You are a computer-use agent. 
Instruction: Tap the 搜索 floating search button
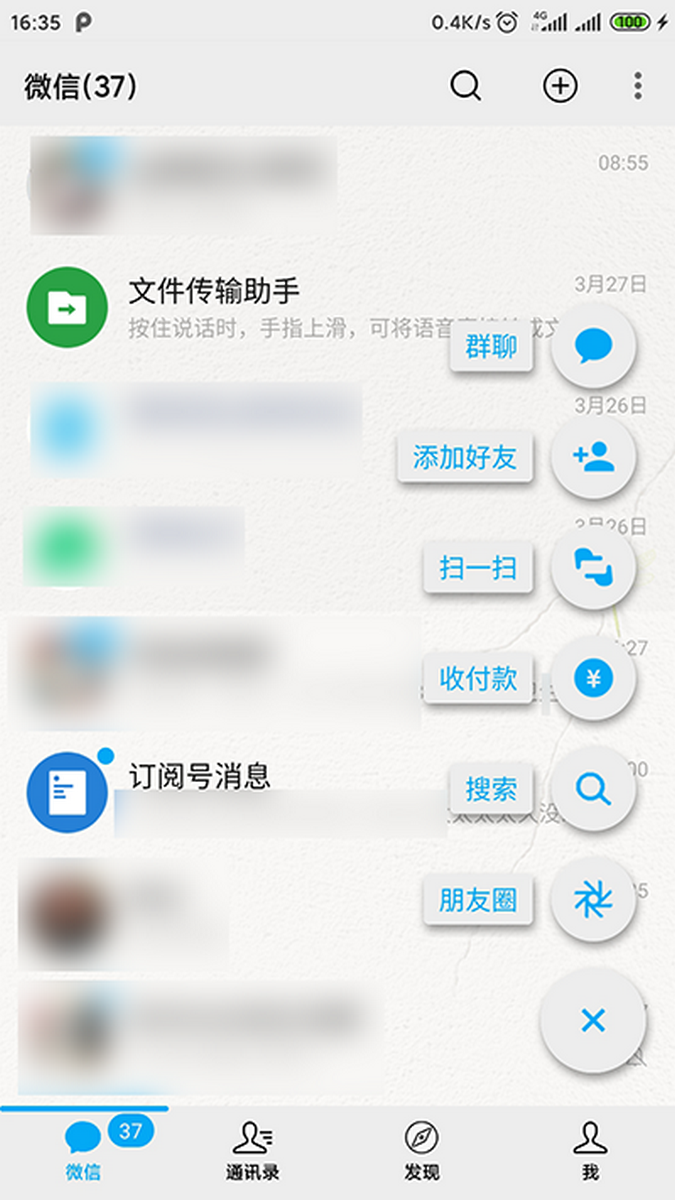(593, 790)
